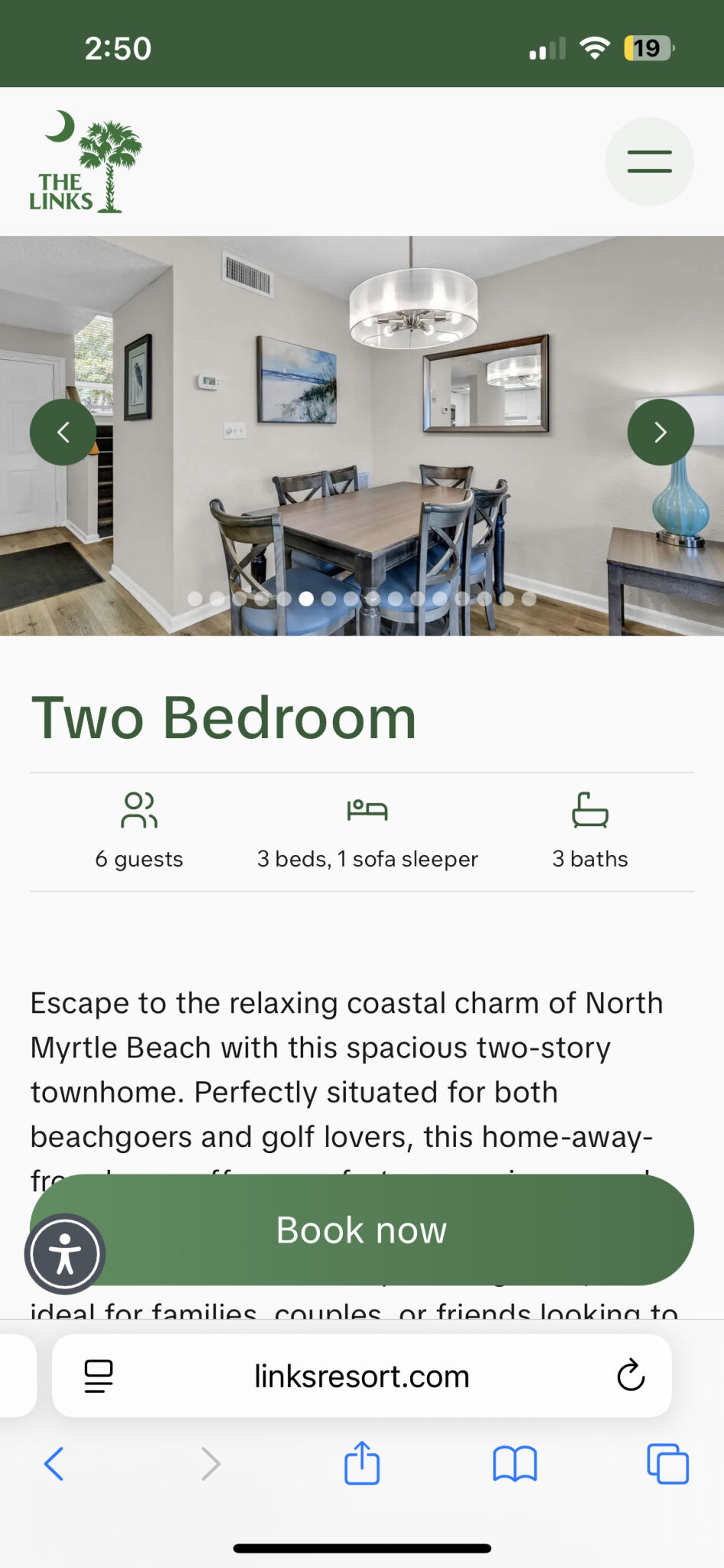This screenshot has height=1568, width=724.
Task: Open Safari bookmarks
Action: tap(515, 1464)
